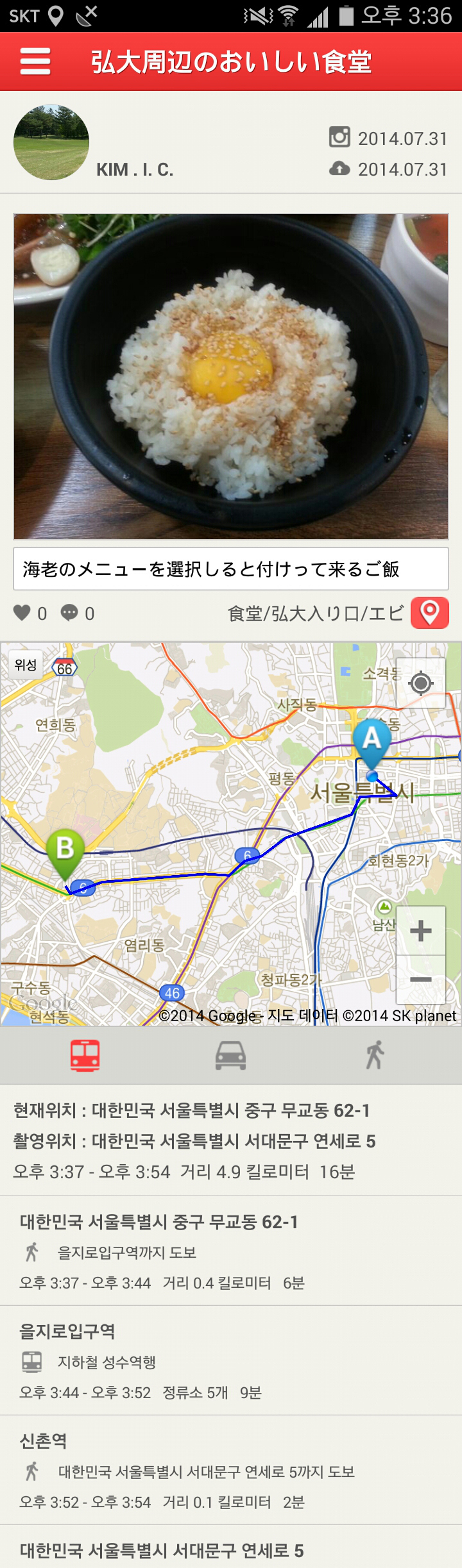The image size is (462, 1568).
Task: Tap marker B on the map
Action: click(x=65, y=852)
